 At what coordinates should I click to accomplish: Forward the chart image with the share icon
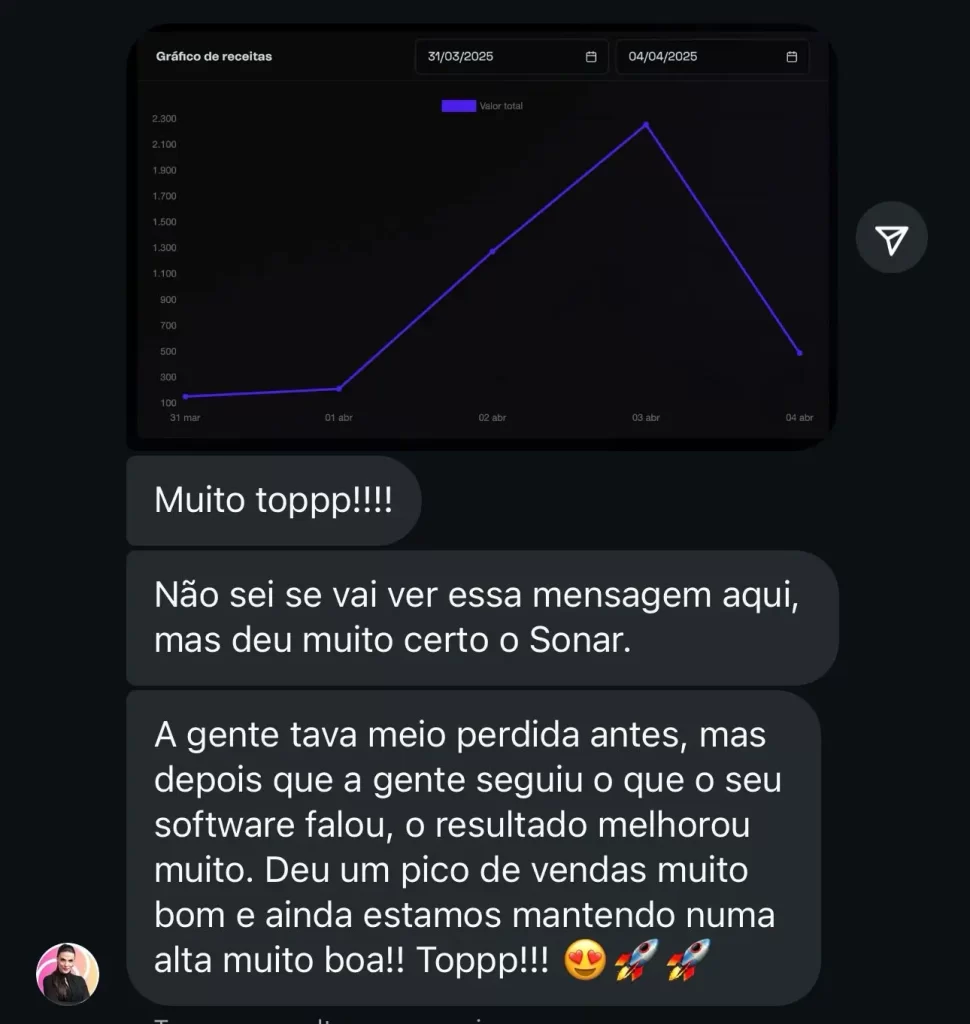pyautogui.click(x=891, y=238)
